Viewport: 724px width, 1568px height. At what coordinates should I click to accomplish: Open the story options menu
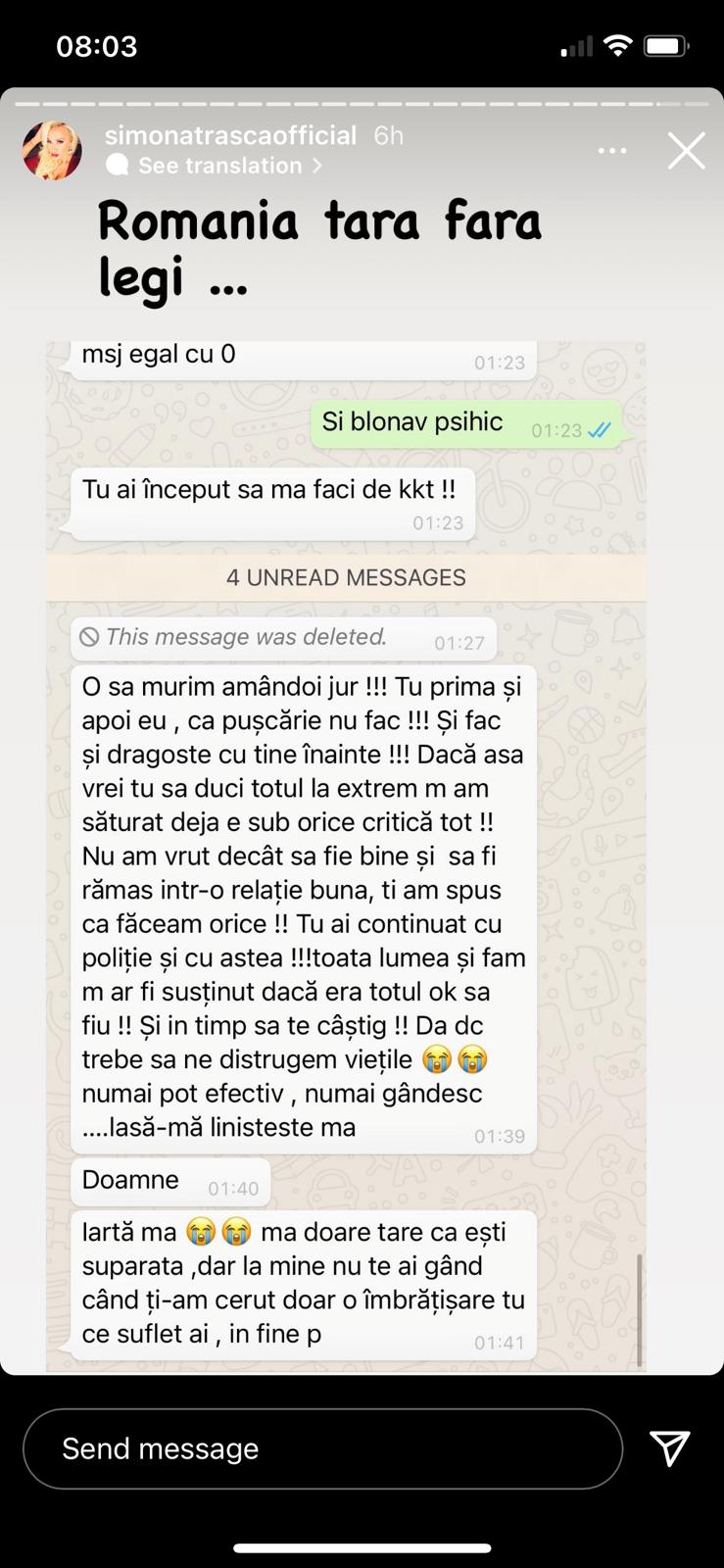(612, 151)
